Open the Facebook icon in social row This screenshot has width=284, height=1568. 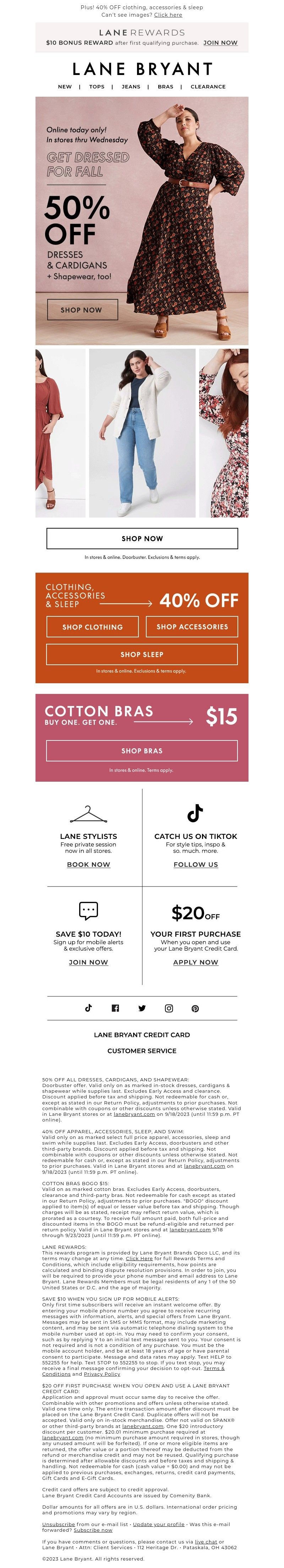[115, 1008]
